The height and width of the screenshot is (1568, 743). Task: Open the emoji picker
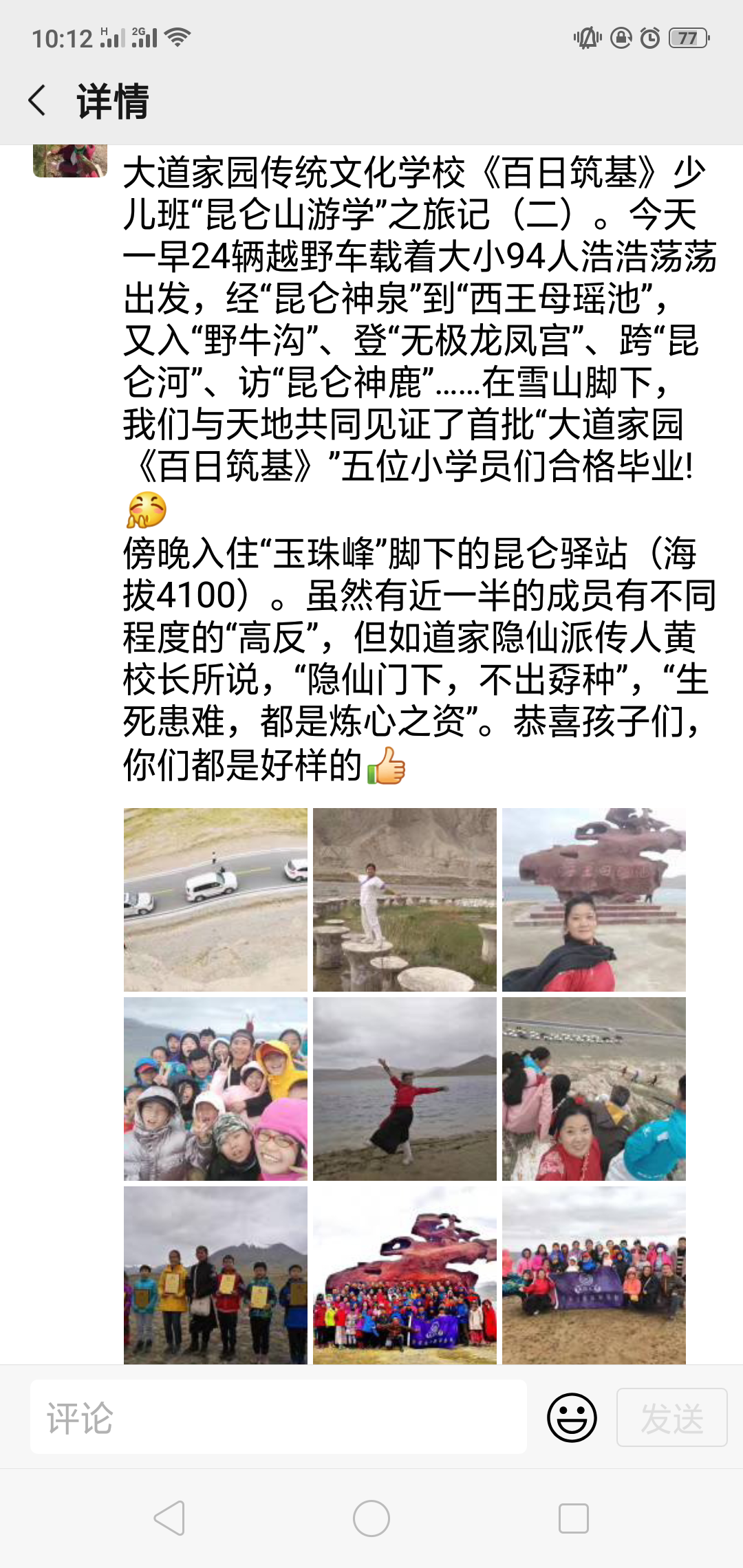click(x=572, y=1417)
